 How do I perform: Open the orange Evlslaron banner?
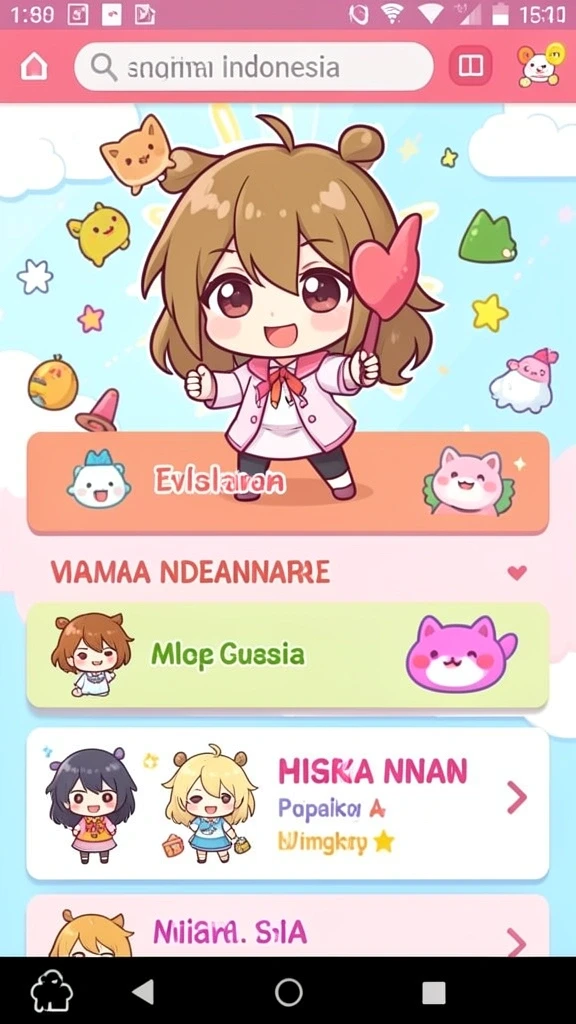click(287, 483)
